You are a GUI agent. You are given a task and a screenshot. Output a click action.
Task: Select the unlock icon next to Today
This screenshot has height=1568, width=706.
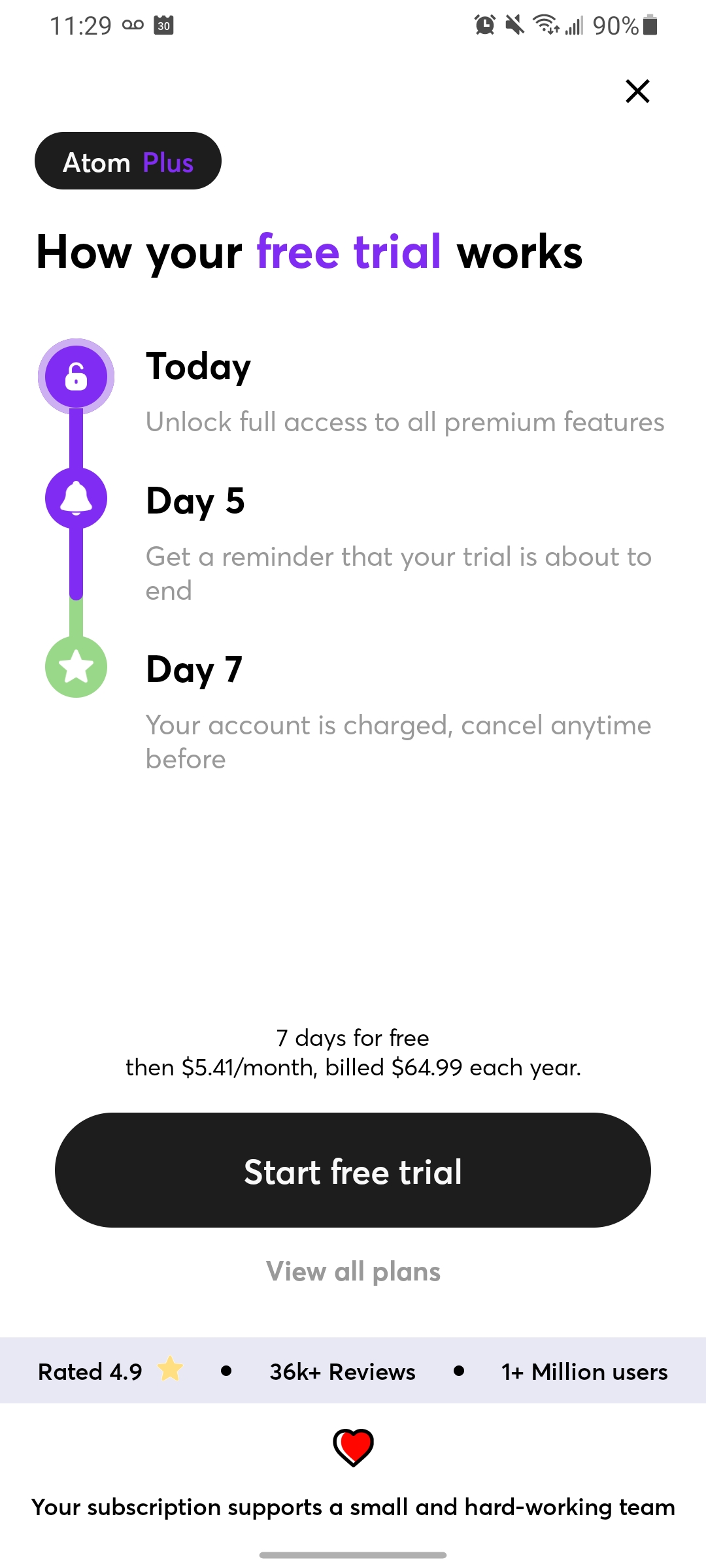pos(76,376)
